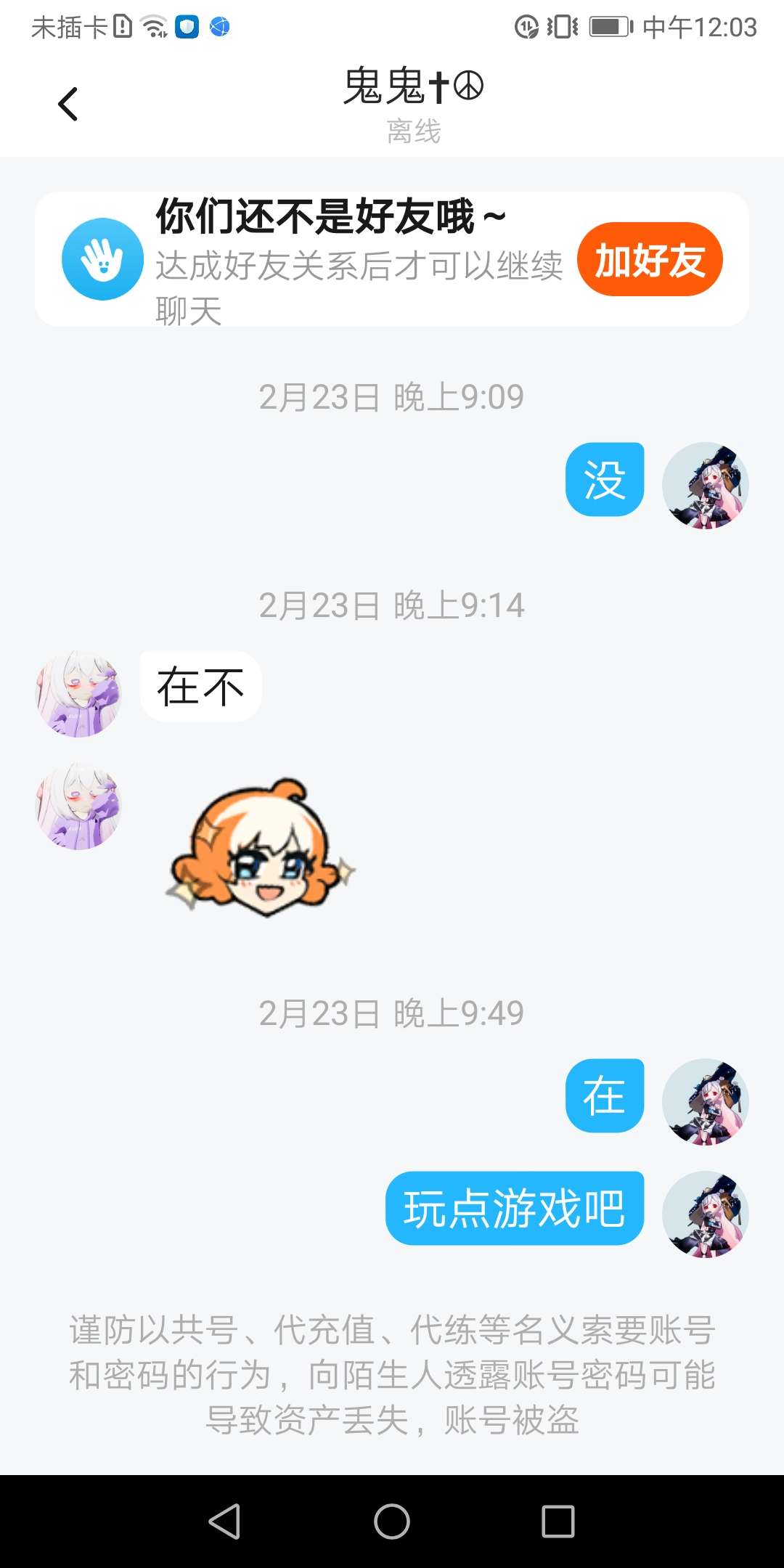Tap the system home button

(392, 1522)
